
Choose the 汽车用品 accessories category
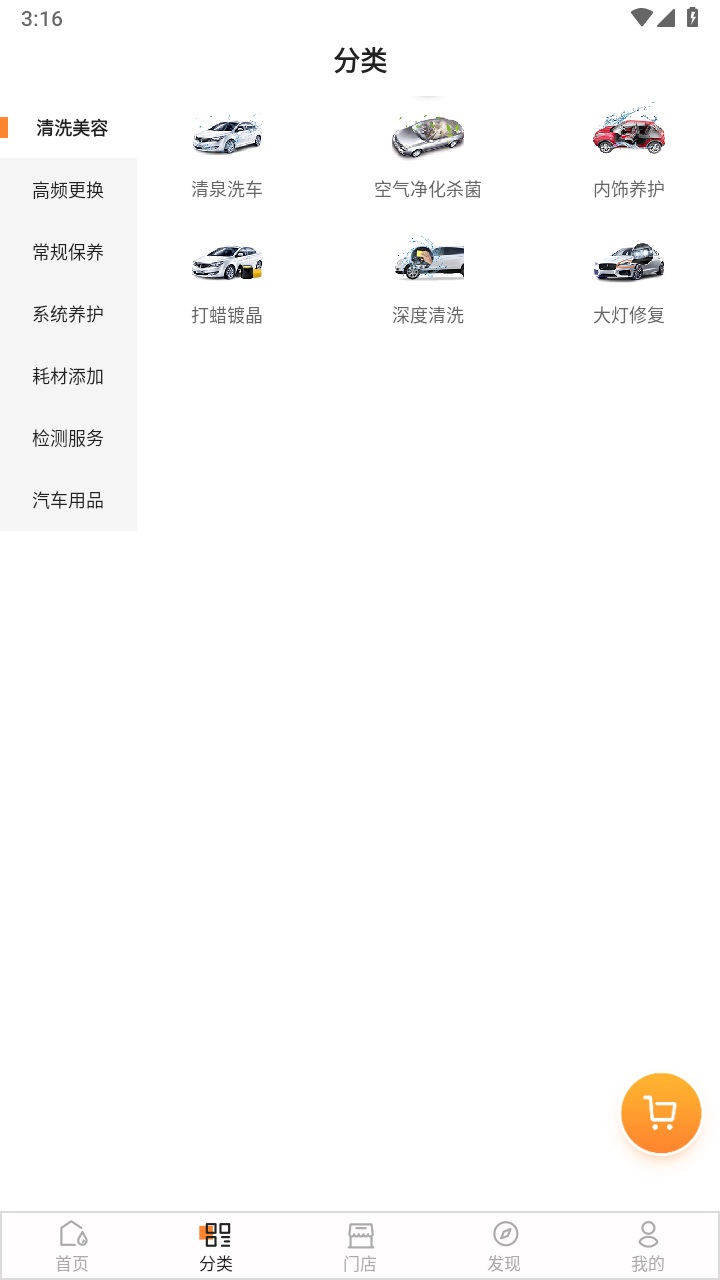[68, 500]
